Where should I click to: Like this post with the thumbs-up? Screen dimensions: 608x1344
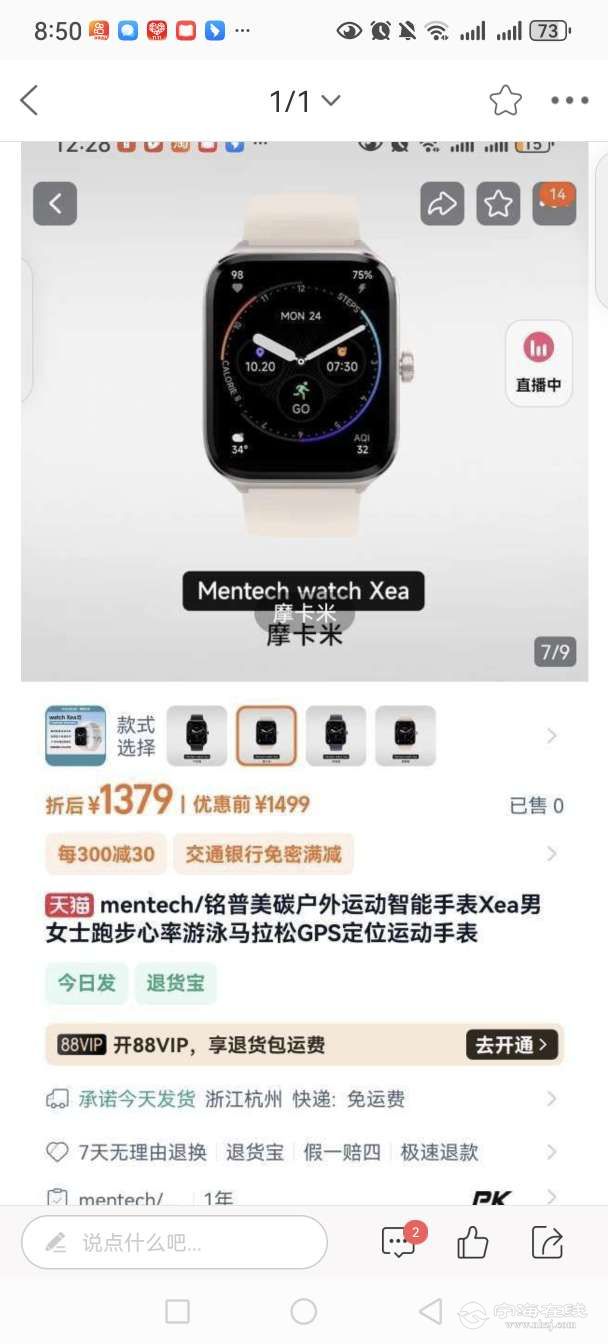tap(472, 1243)
